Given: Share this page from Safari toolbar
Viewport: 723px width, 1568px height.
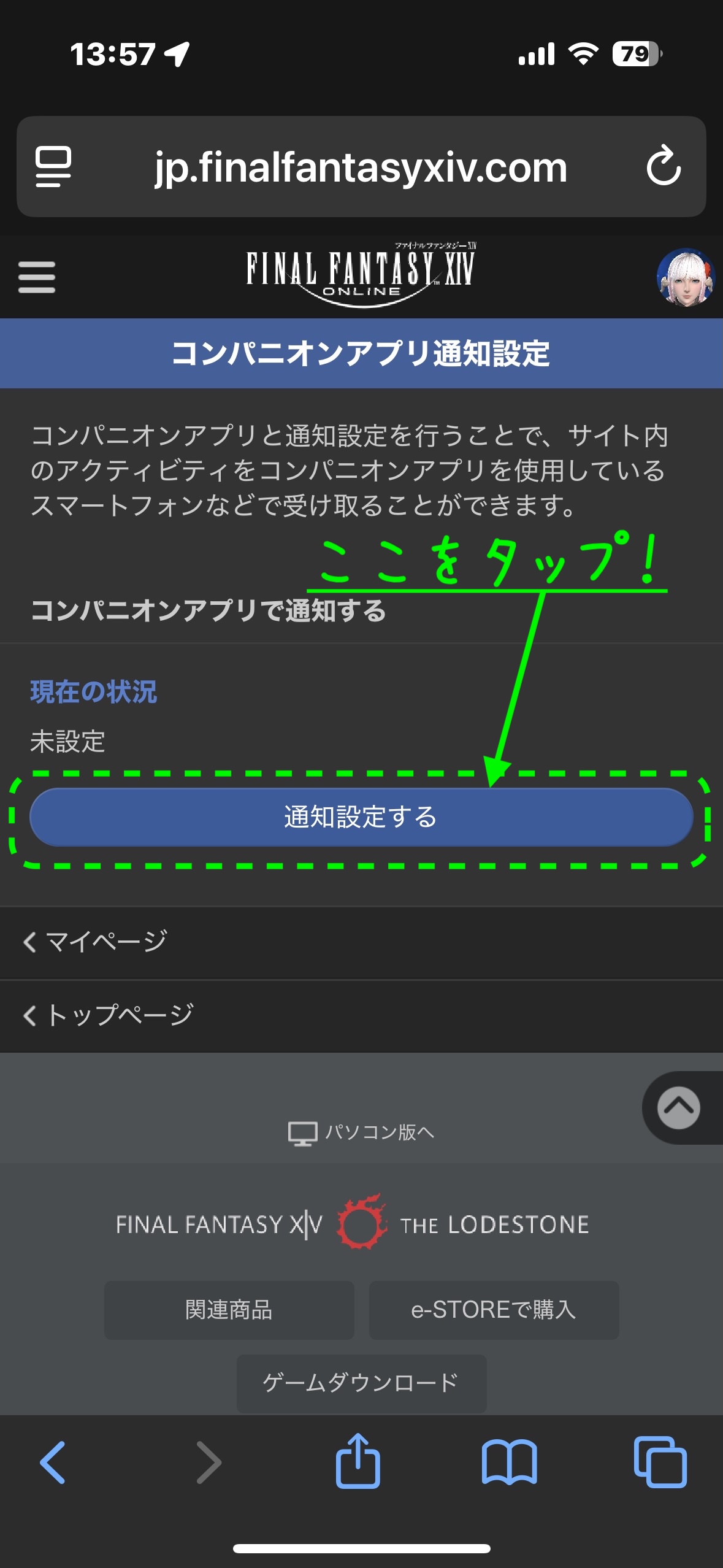Looking at the screenshot, I should click(358, 1461).
